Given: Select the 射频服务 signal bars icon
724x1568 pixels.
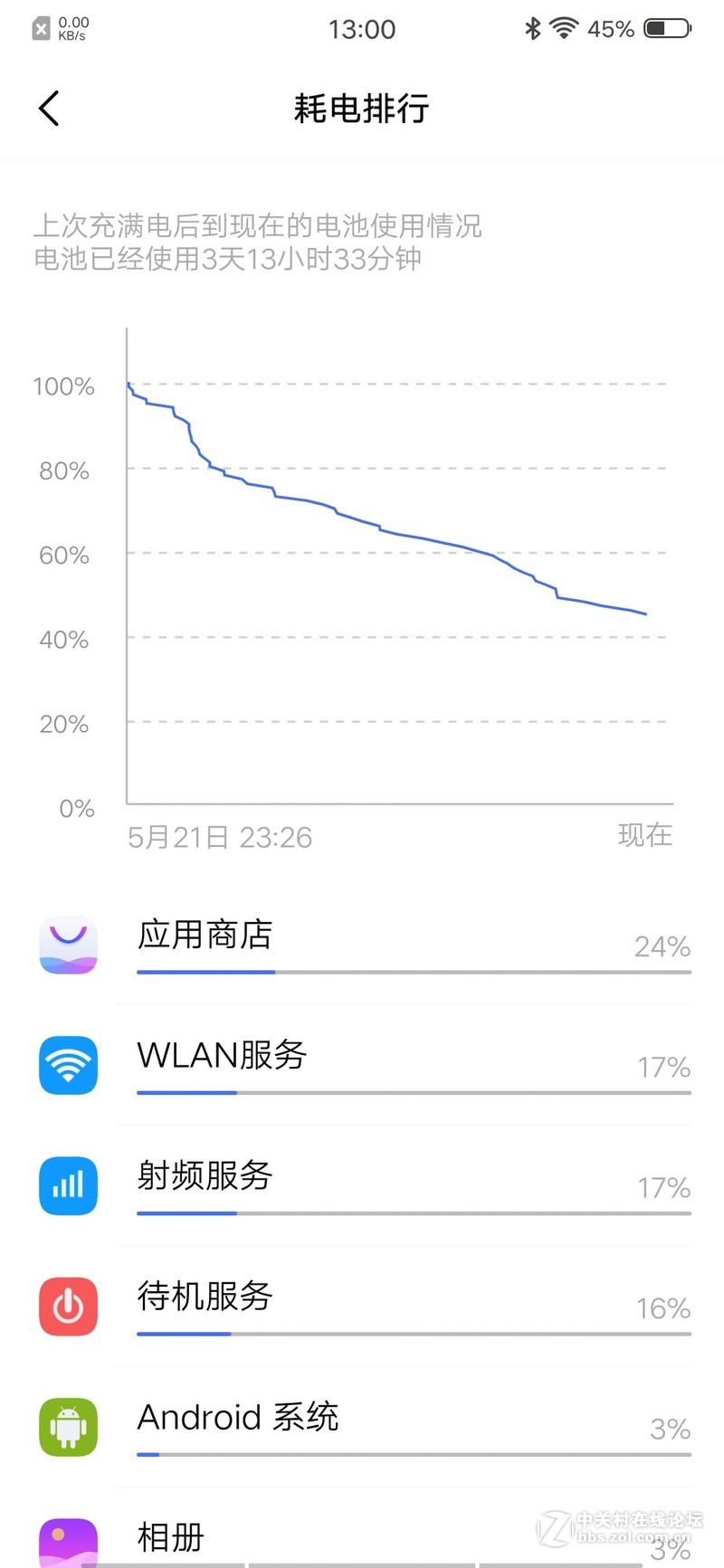Looking at the screenshot, I should coord(68,1185).
